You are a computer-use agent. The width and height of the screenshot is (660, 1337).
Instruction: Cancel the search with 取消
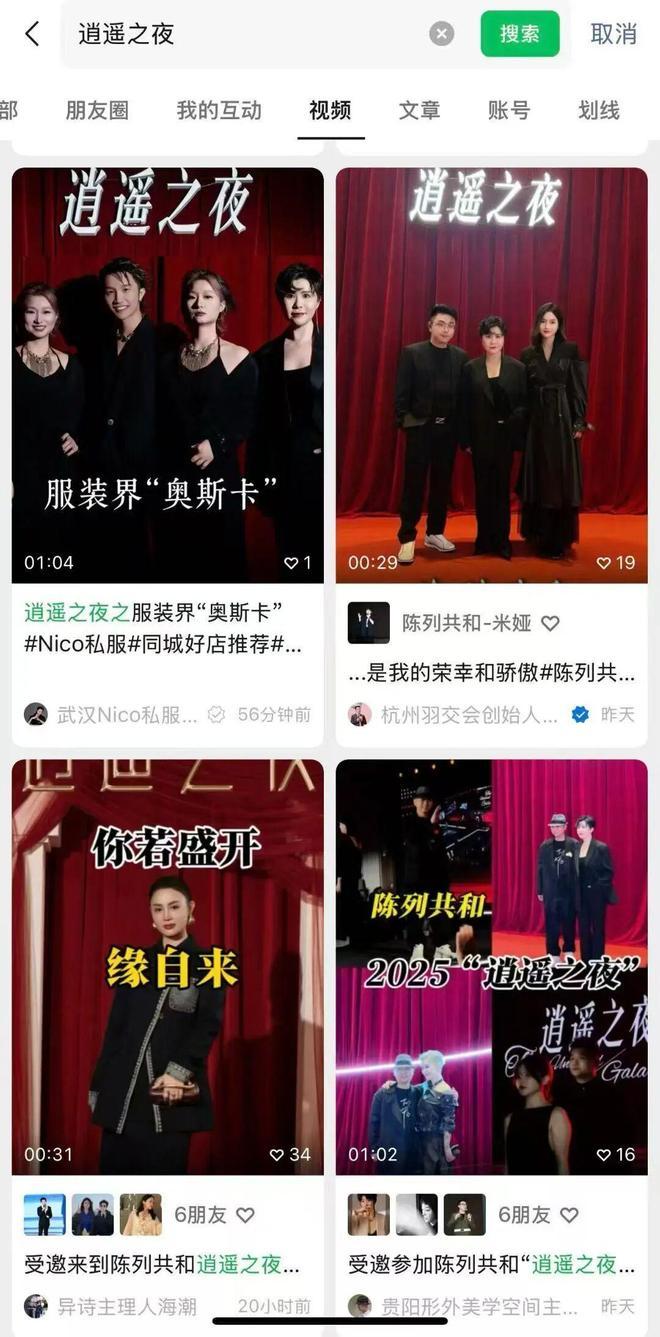click(613, 34)
